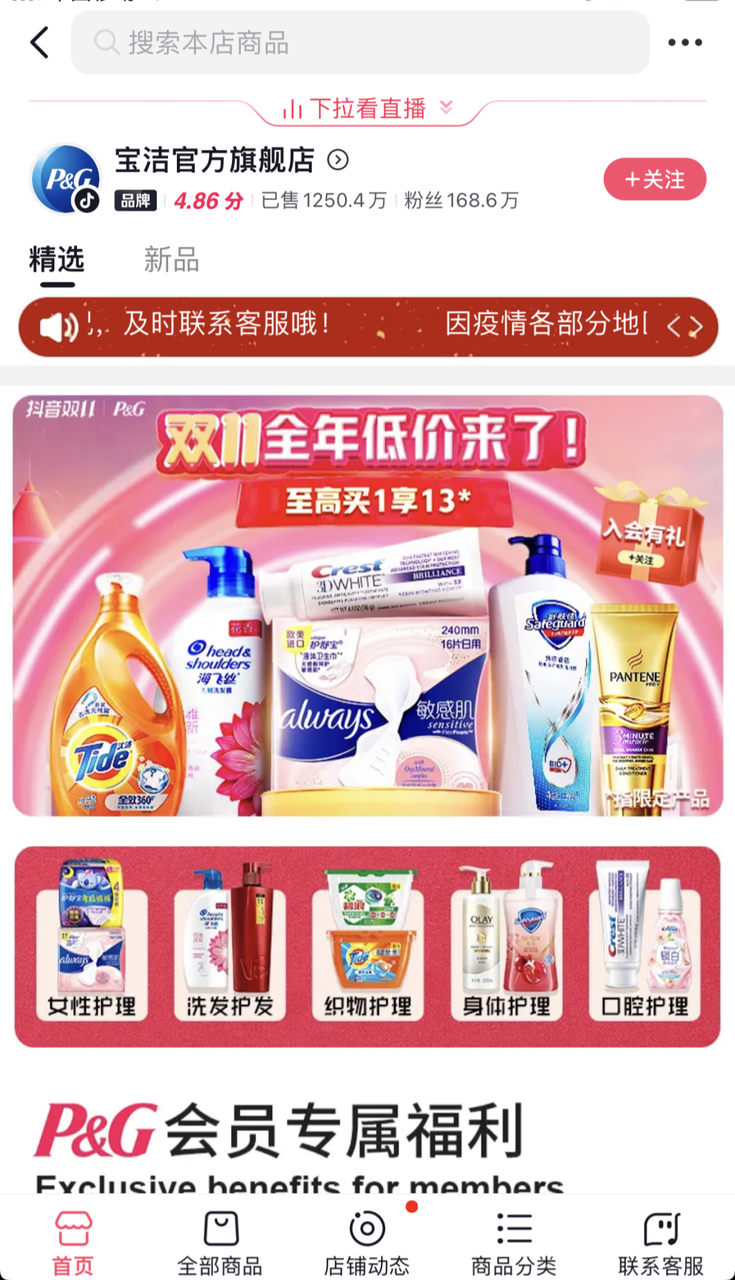Image resolution: width=735 pixels, height=1280 pixels.
Task: Switch to the 精选 tab
Action: (56, 260)
